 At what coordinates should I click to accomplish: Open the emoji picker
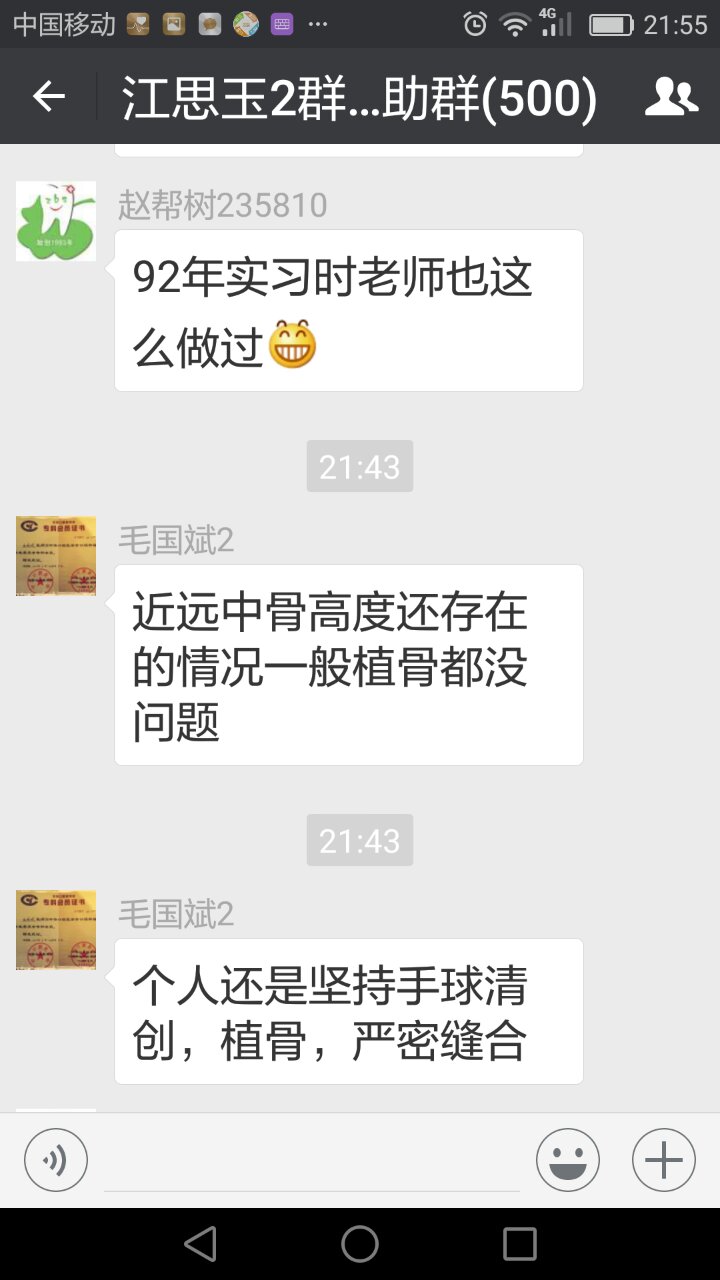(x=567, y=1160)
